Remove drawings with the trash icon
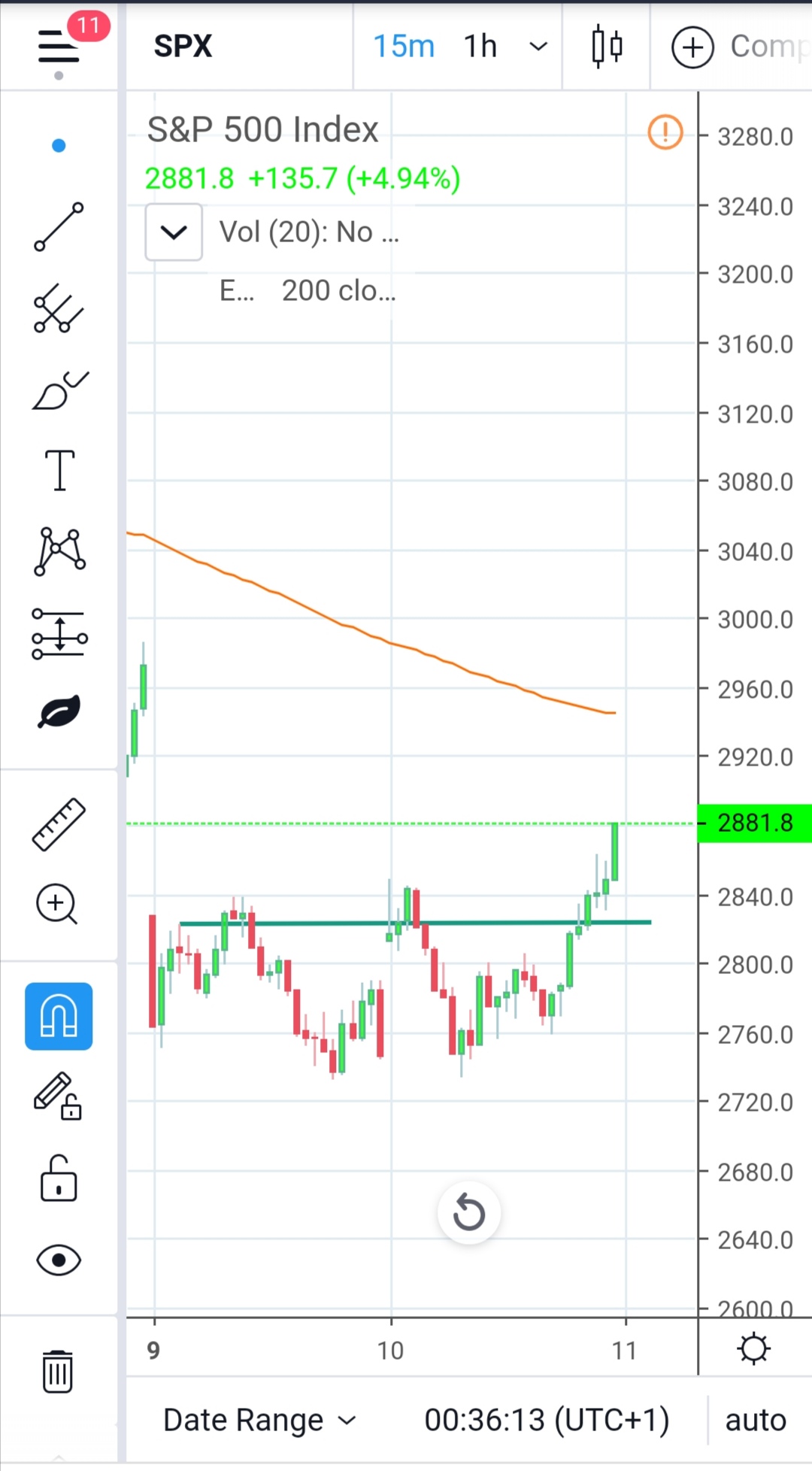 tap(58, 1371)
